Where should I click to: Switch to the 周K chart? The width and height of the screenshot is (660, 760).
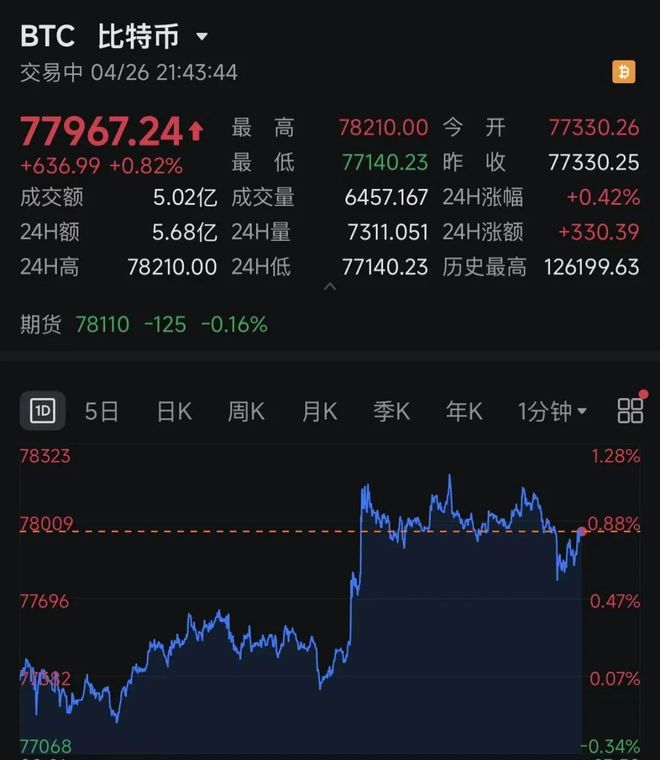click(x=246, y=411)
